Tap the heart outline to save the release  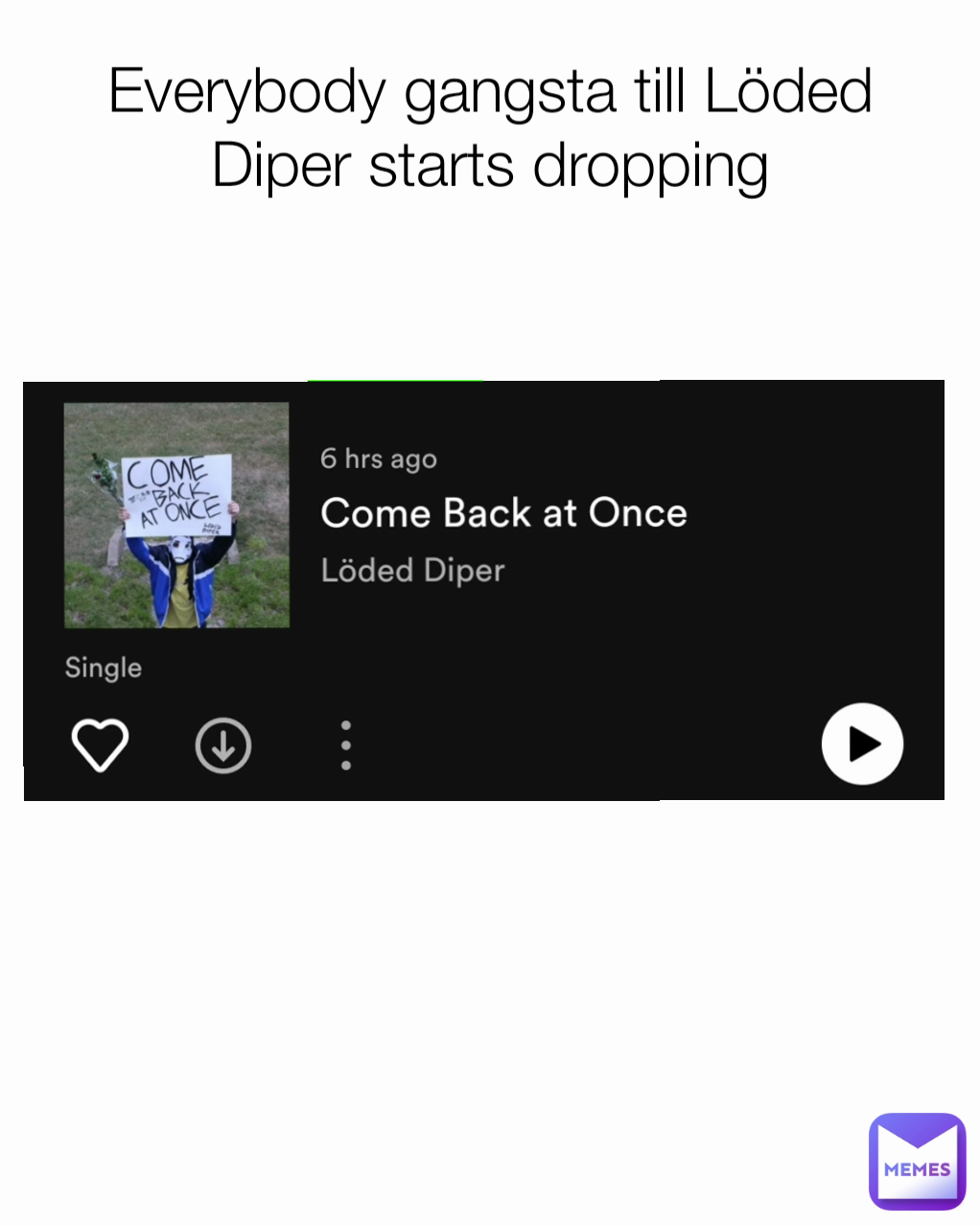pos(100,743)
